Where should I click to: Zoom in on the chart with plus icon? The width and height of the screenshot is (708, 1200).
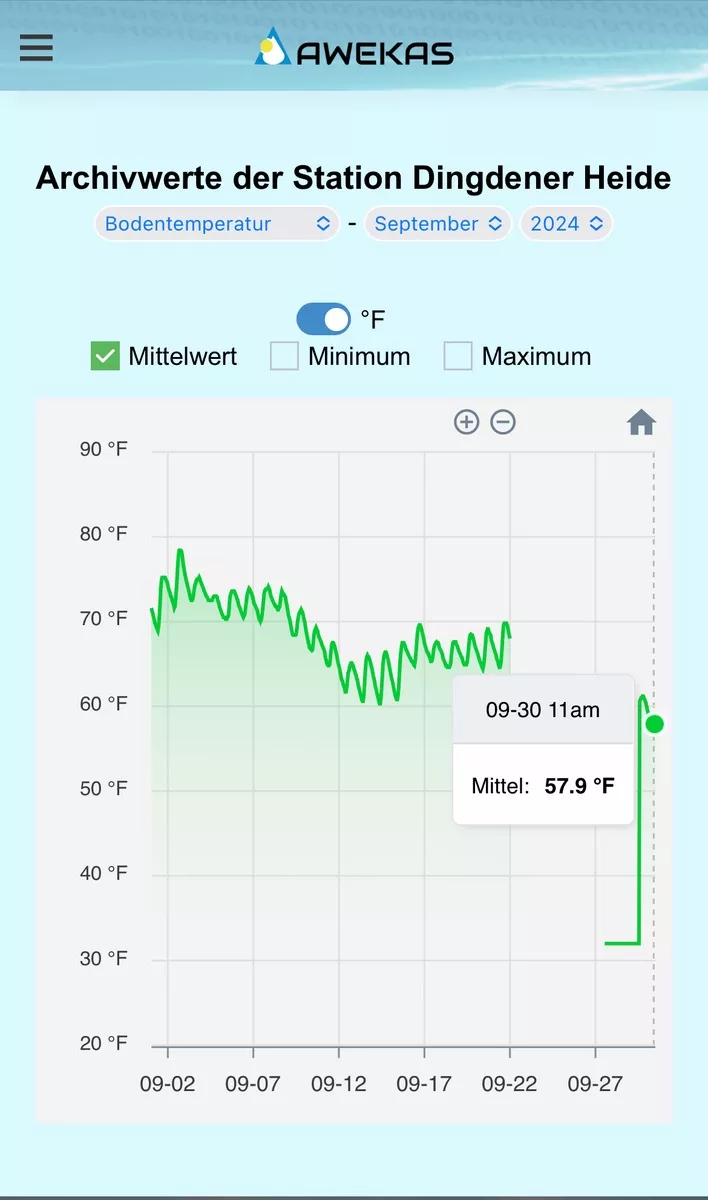click(x=466, y=422)
